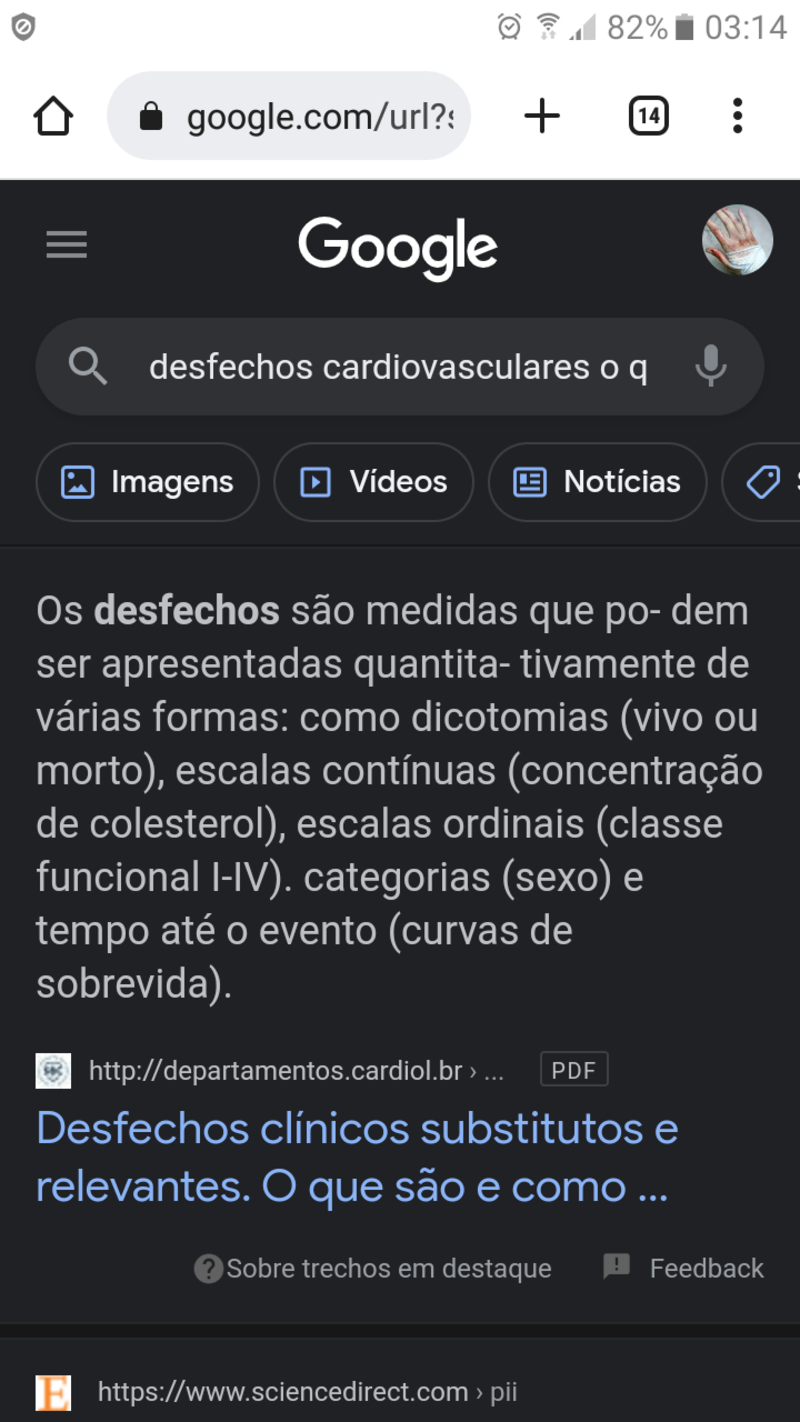Open the Google account profile picture

pos(738,240)
